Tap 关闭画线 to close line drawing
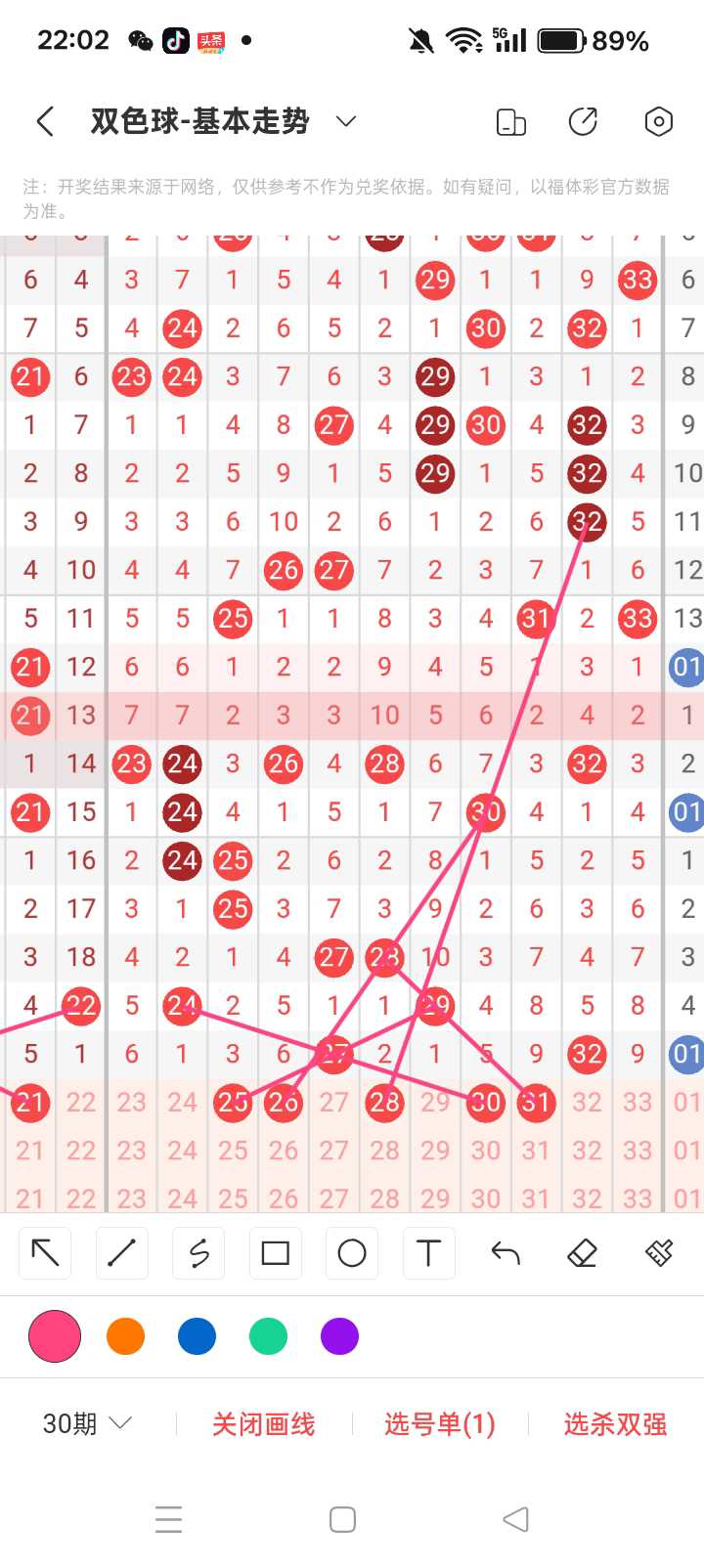 pos(264,1424)
